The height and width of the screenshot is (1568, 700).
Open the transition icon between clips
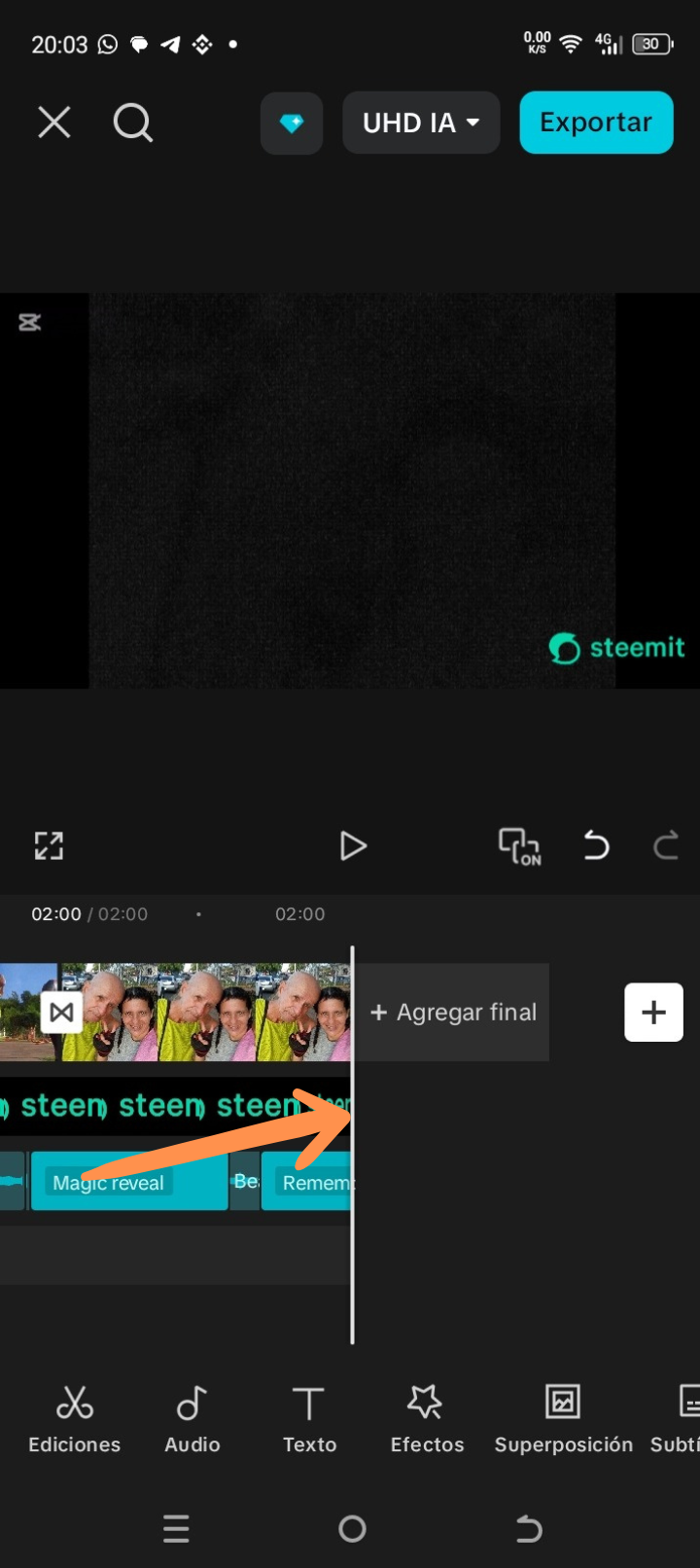tap(61, 1013)
